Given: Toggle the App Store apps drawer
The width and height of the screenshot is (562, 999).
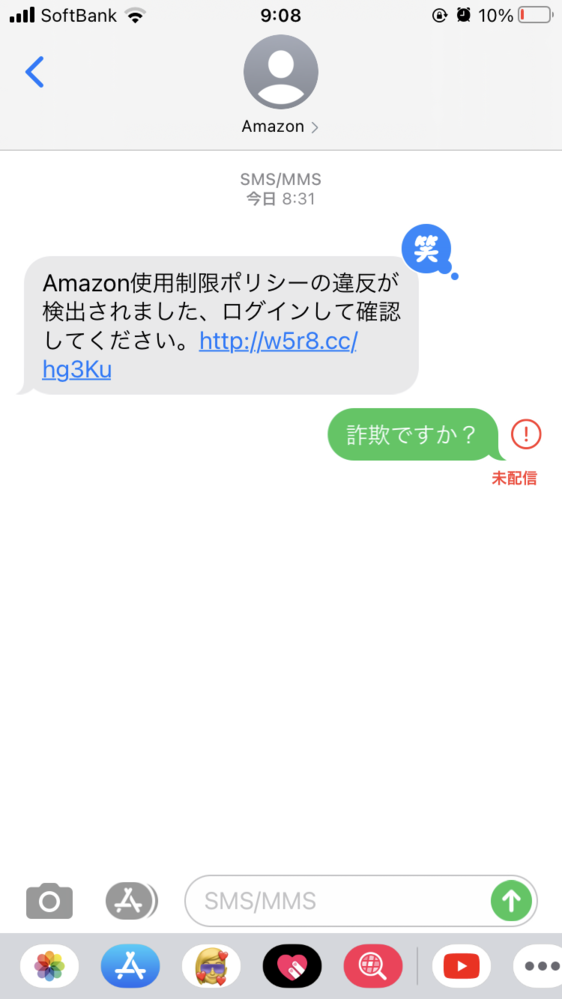Looking at the screenshot, I should pos(131,901).
